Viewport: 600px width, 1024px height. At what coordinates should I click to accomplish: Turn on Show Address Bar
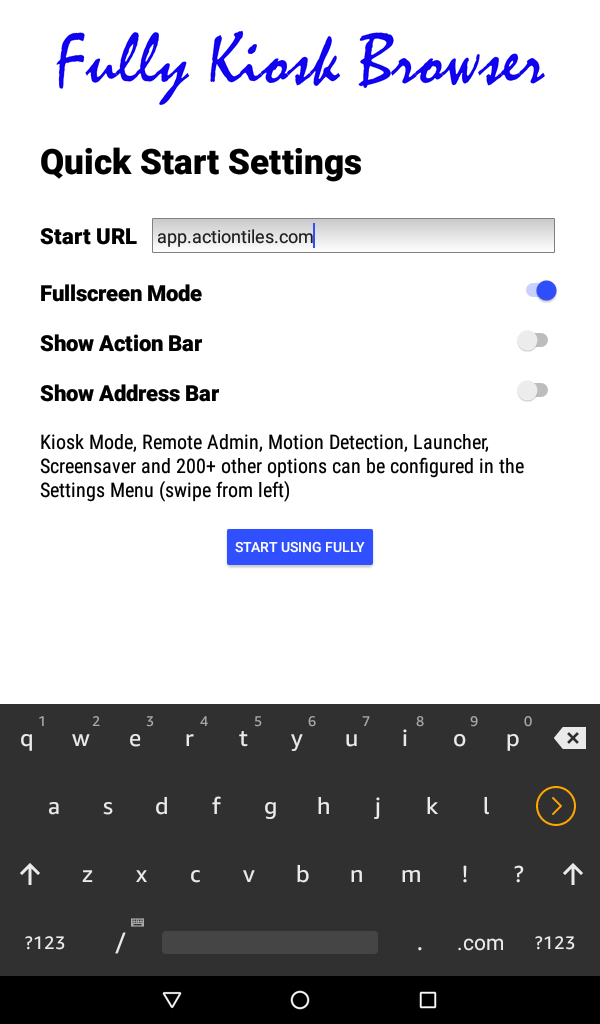tap(533, 391)
